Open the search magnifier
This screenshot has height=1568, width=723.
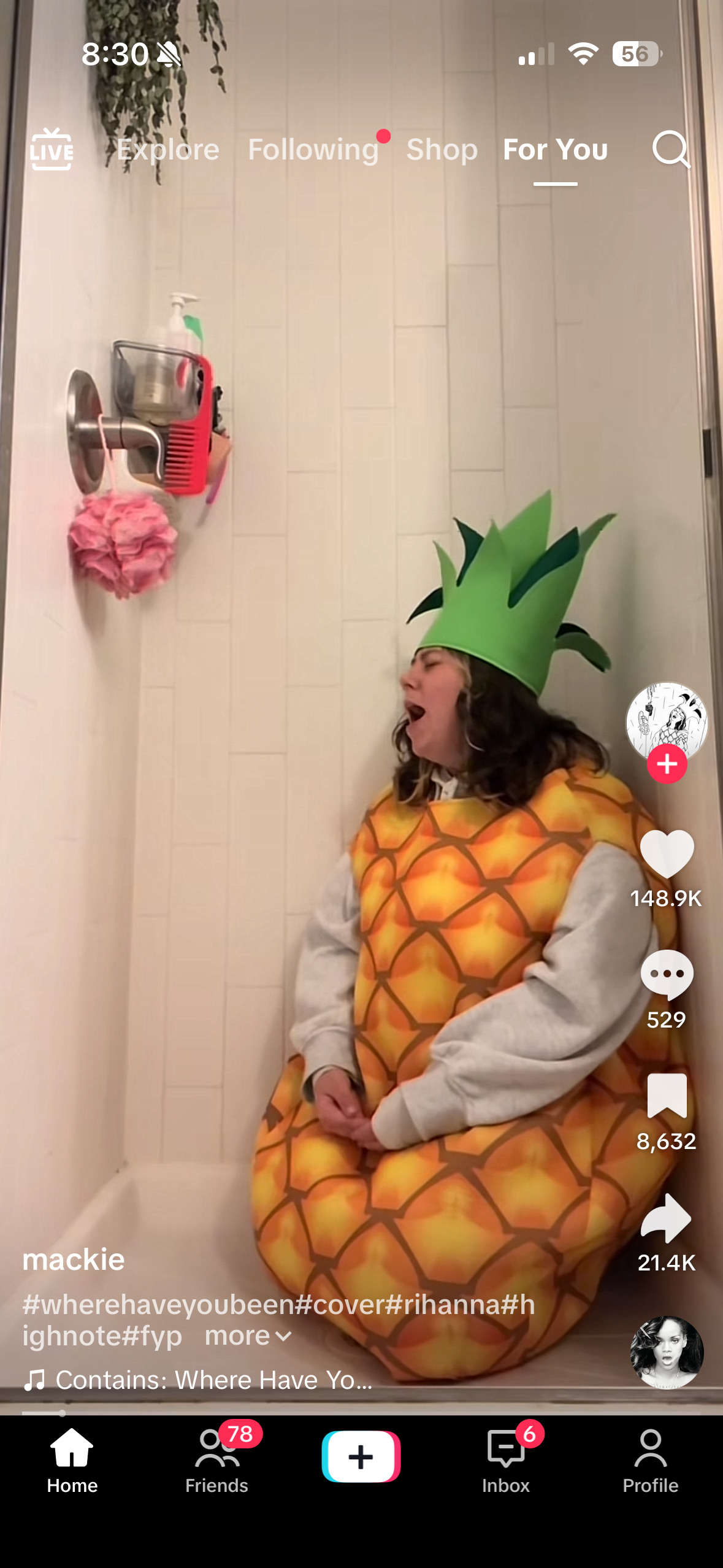671,149
